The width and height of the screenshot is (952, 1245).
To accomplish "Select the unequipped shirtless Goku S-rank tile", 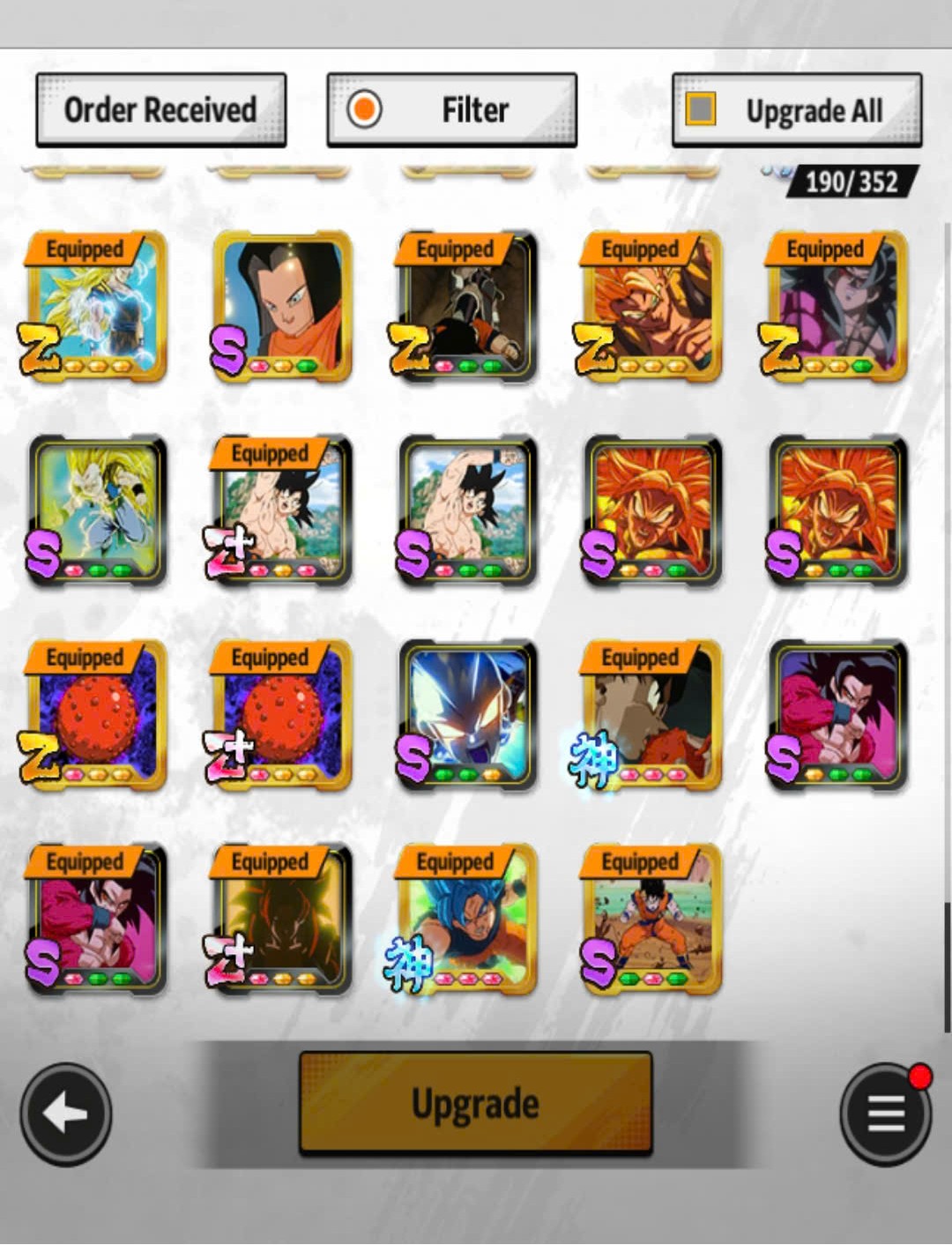I will click(x=467, y=510).
